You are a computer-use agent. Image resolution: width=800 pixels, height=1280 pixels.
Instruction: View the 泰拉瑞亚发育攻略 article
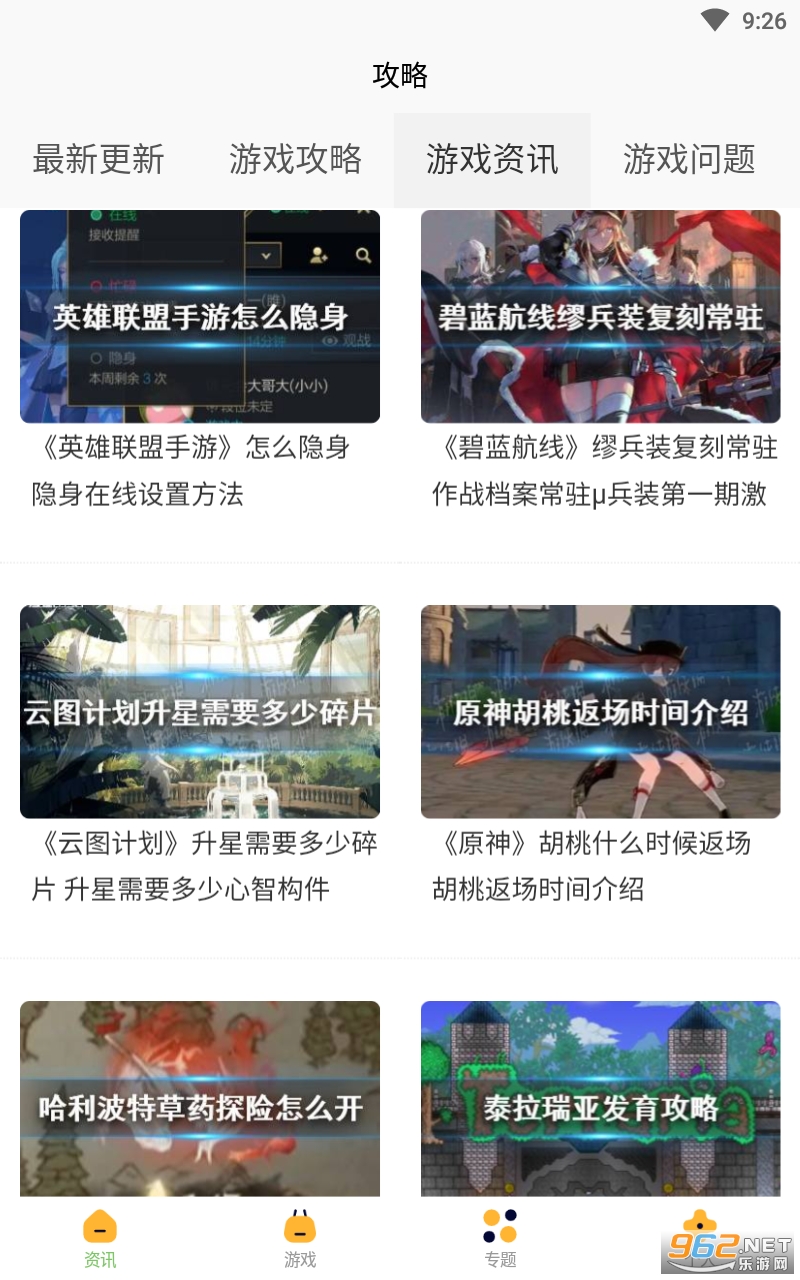click(600, 1099)
